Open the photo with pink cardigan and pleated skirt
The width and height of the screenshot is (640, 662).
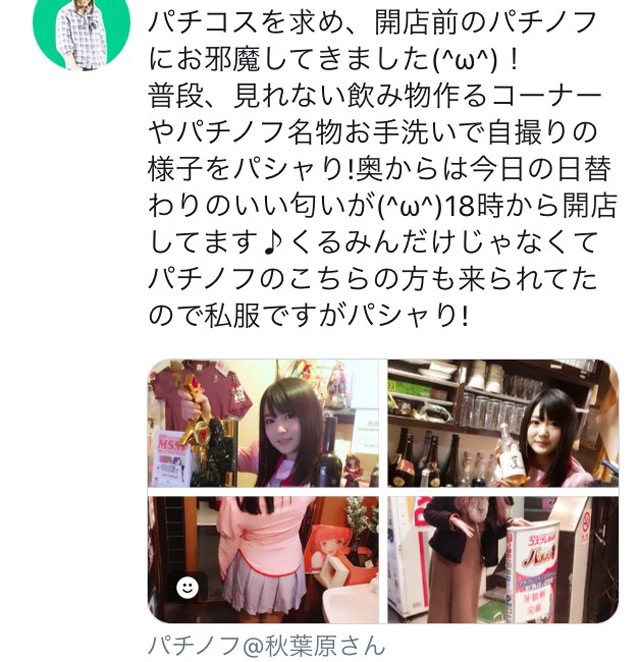pos(263,560)
